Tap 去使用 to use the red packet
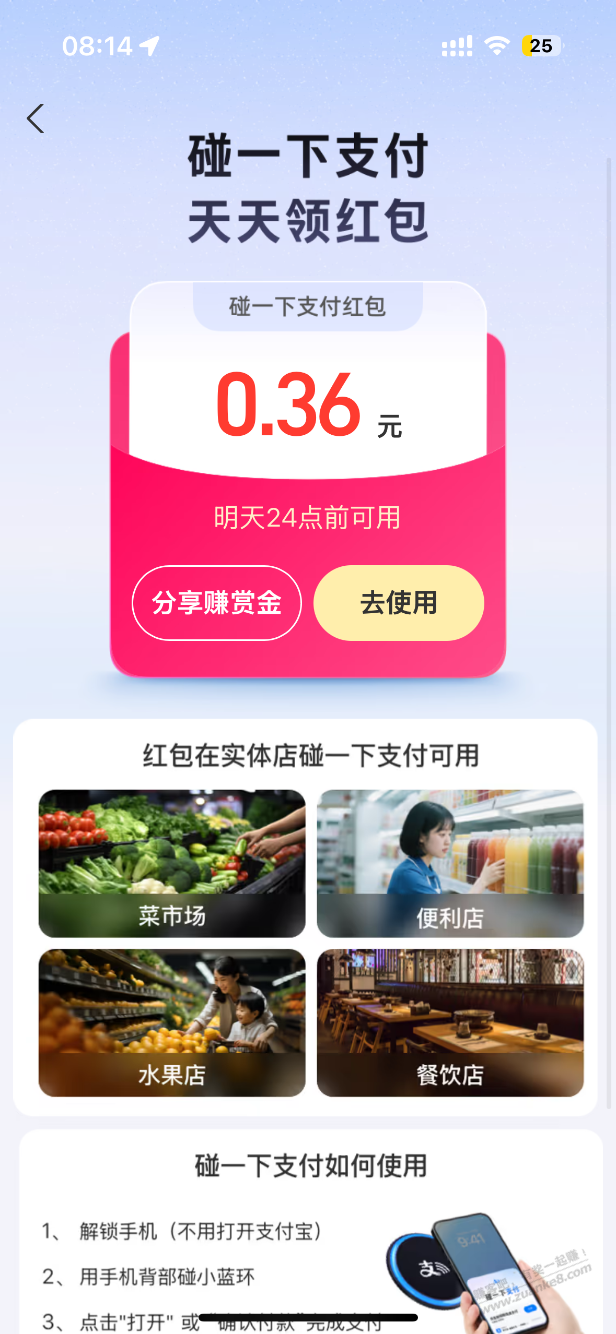 click(x=399, y=603)
